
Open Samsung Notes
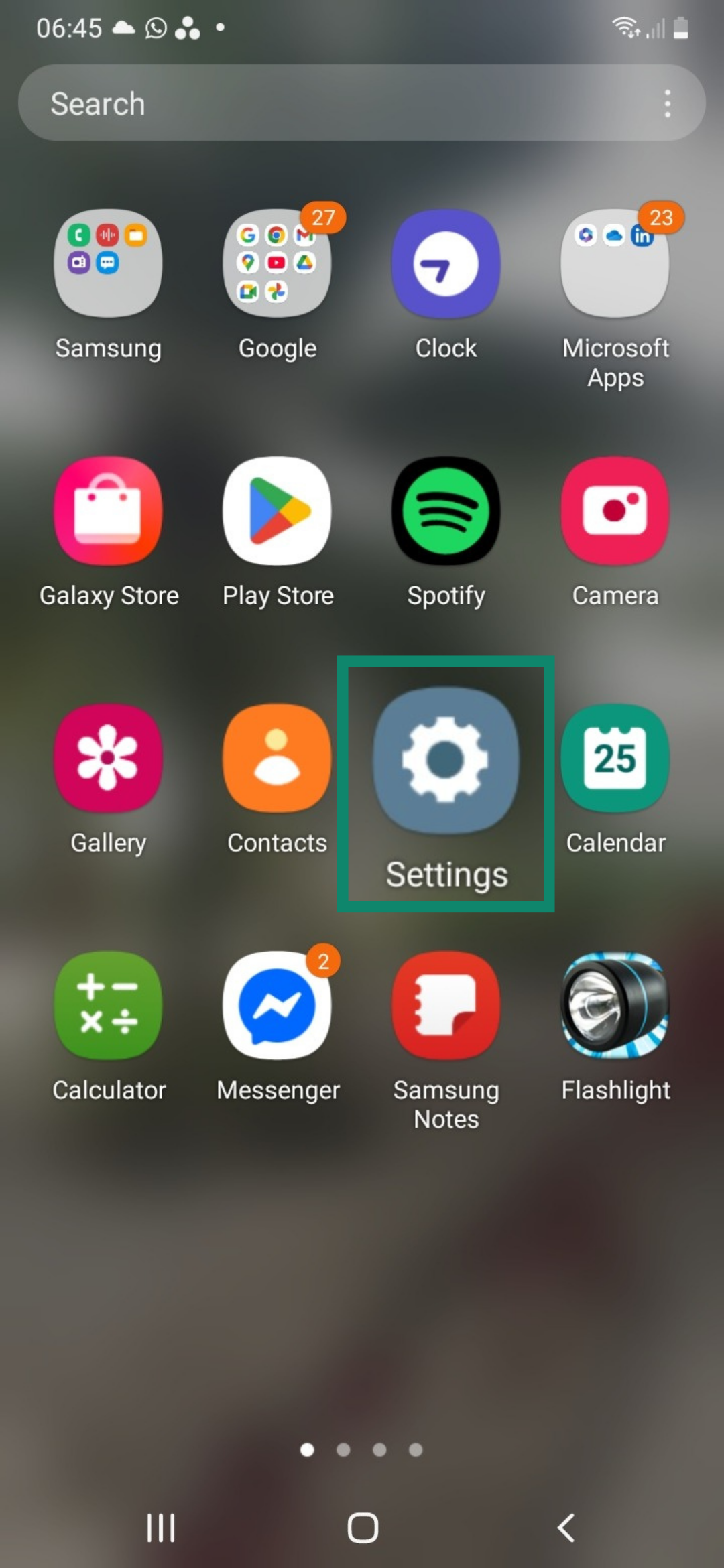coord(446,1005)
